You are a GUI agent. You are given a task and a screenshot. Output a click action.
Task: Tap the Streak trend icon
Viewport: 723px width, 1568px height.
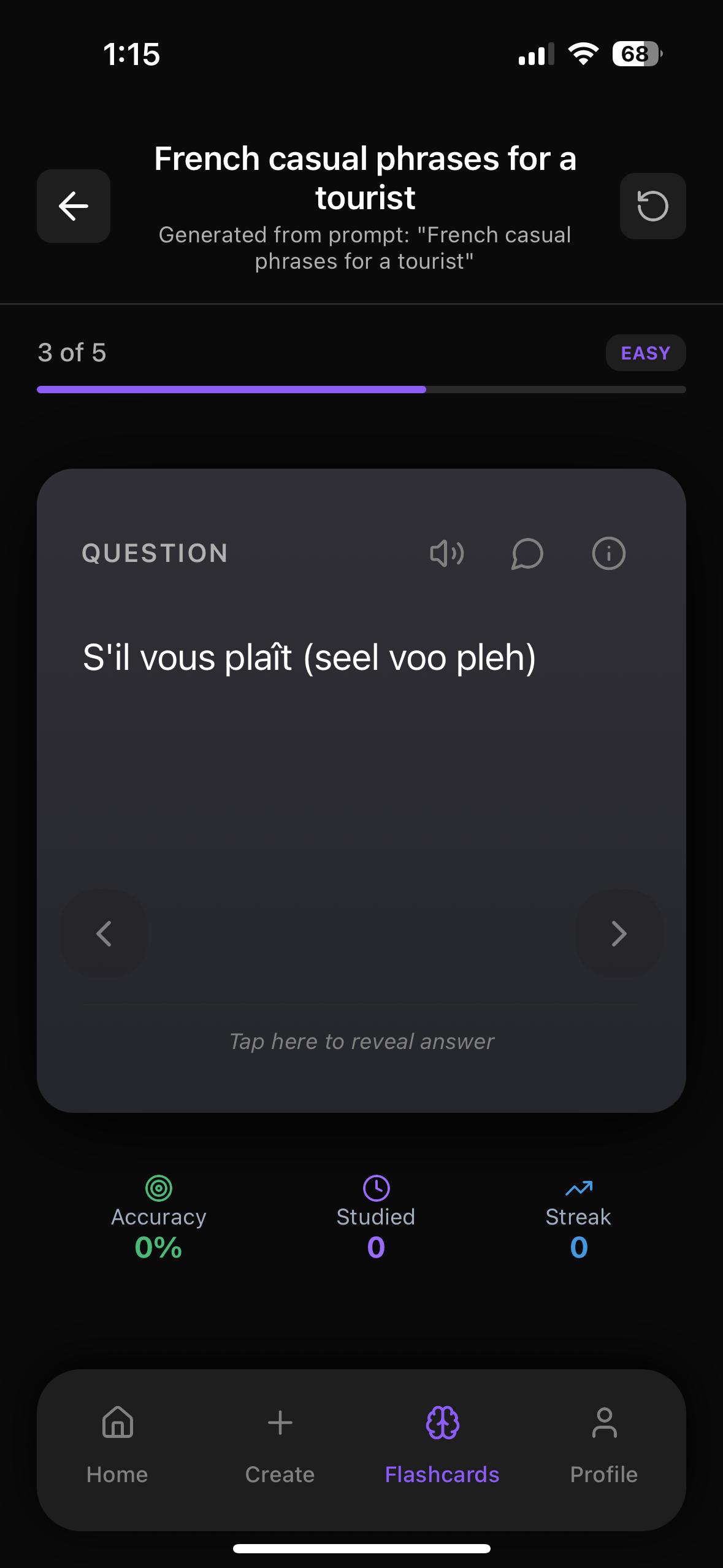[x=577, y=1186]
